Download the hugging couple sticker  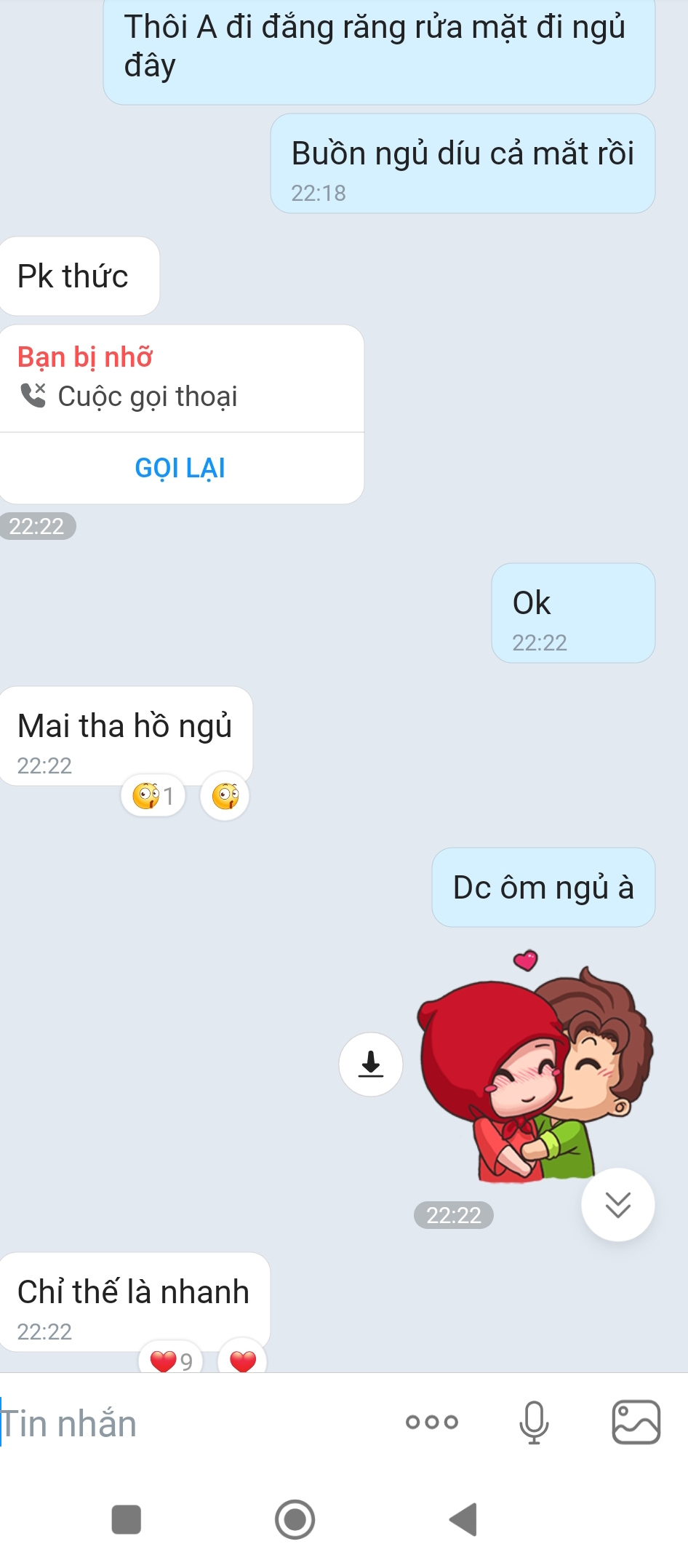(x=371, y=1064)
